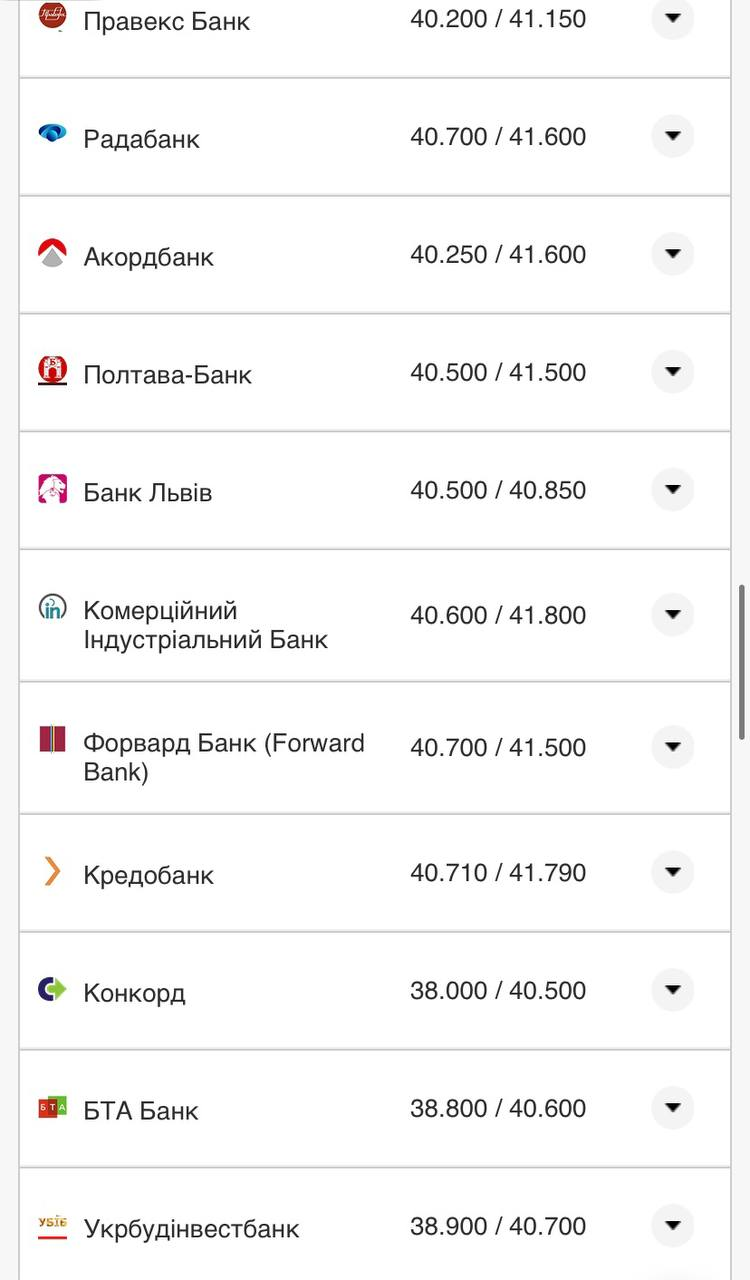Click the Радабанк logo icon

[x=52, y=132]
